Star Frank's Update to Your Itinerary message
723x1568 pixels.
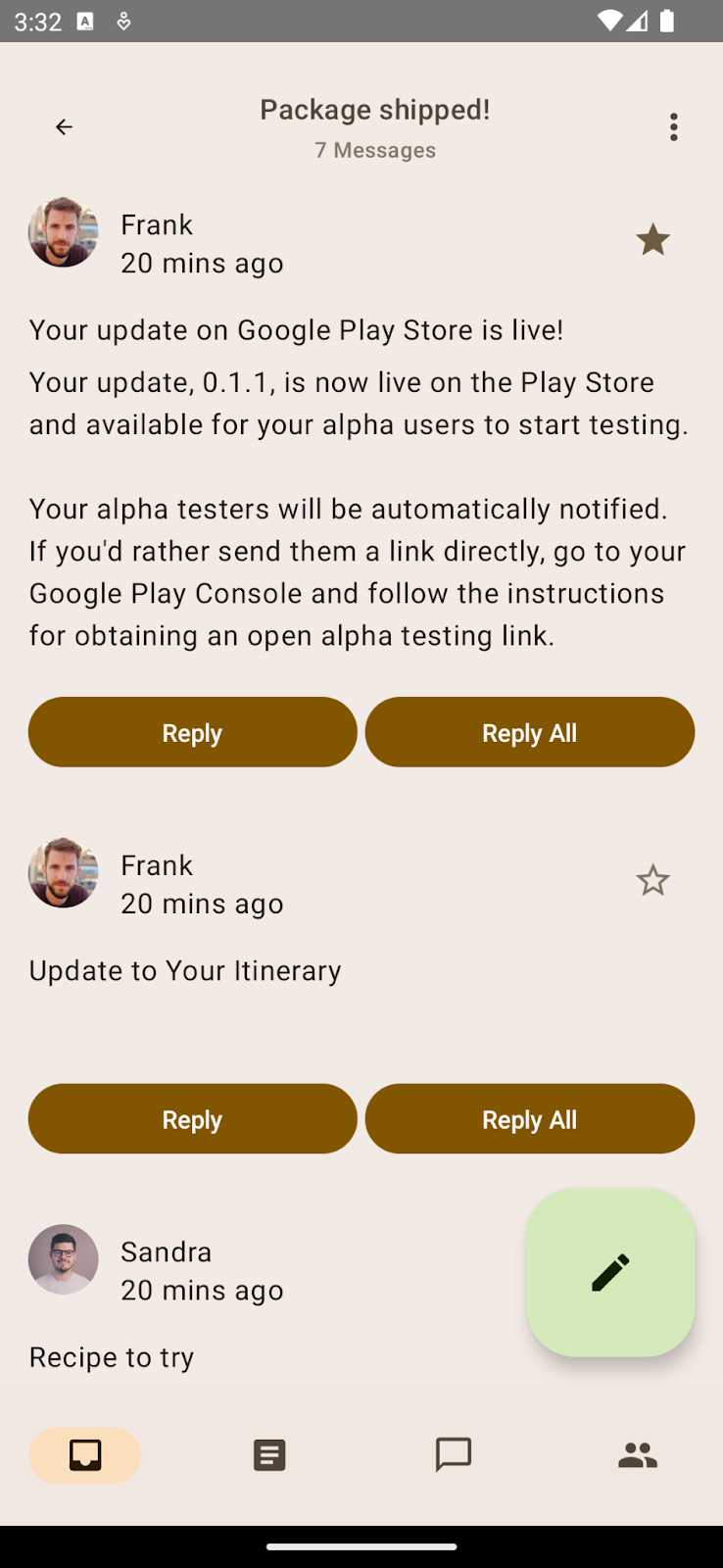(x=652, y=881)
